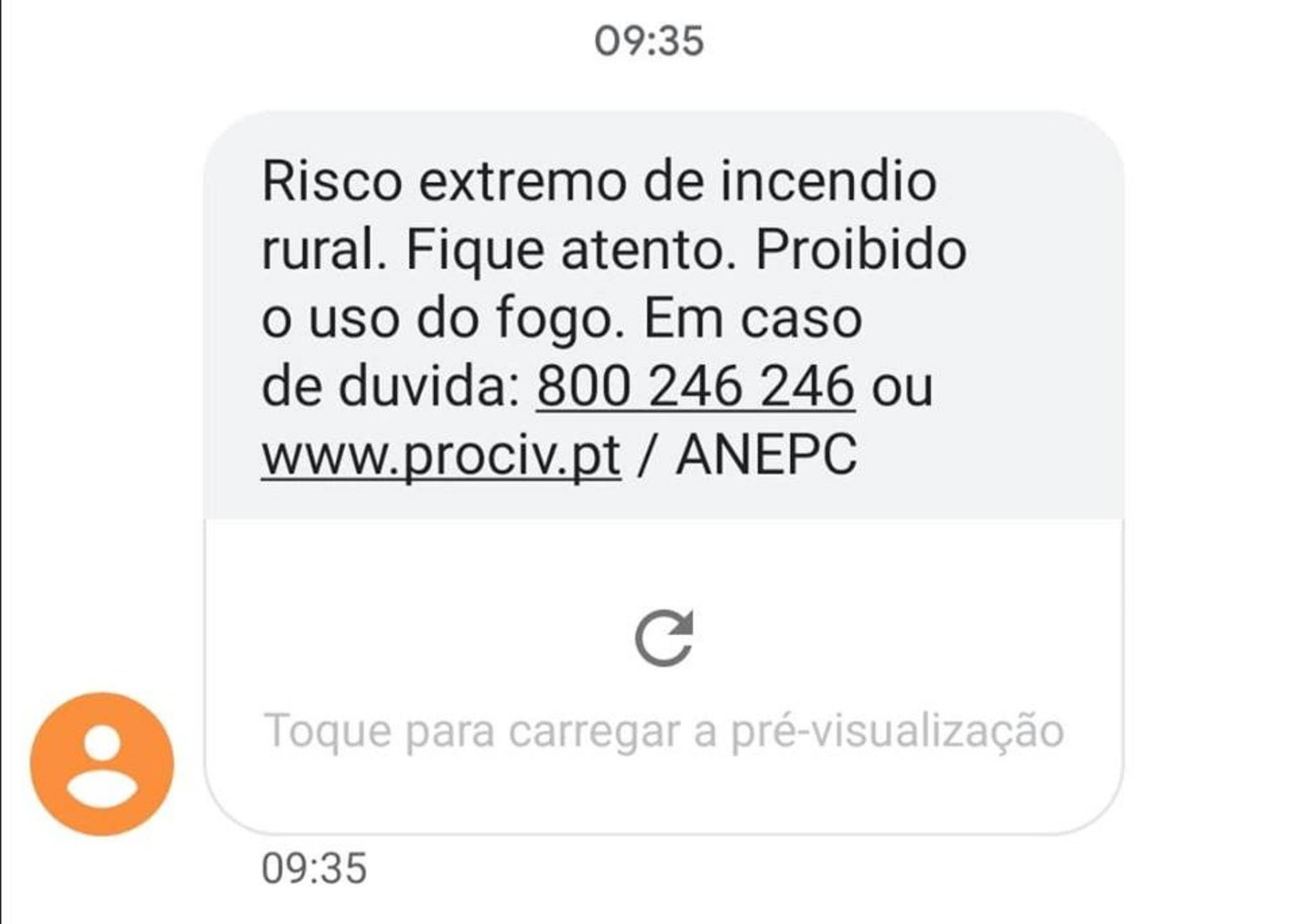This screenshot has height=924, width=1297.
Task: Call the phone number 800 246 246
Action: (695, 386)
